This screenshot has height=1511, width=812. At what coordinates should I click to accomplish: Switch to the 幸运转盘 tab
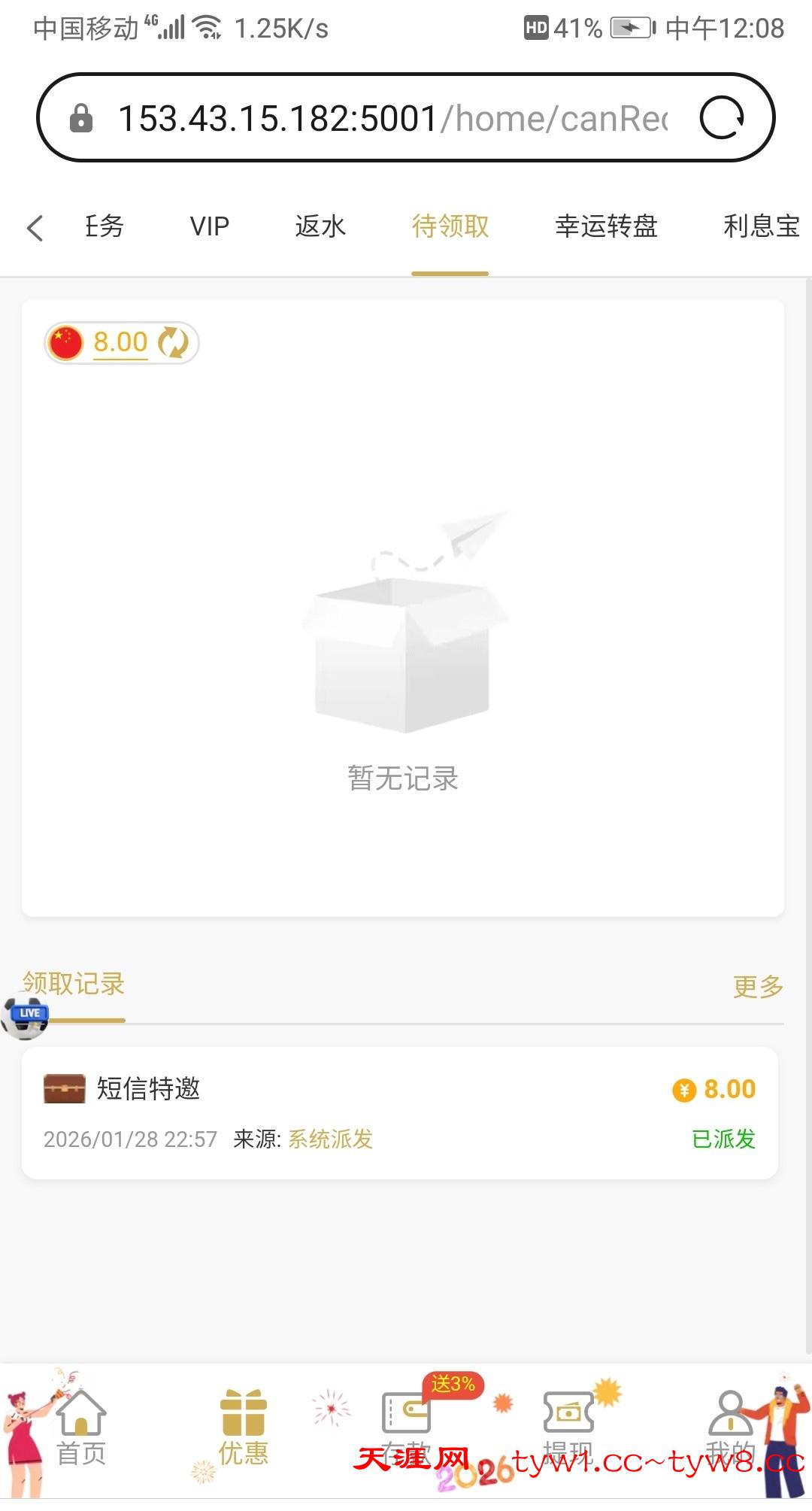[606, 226]
